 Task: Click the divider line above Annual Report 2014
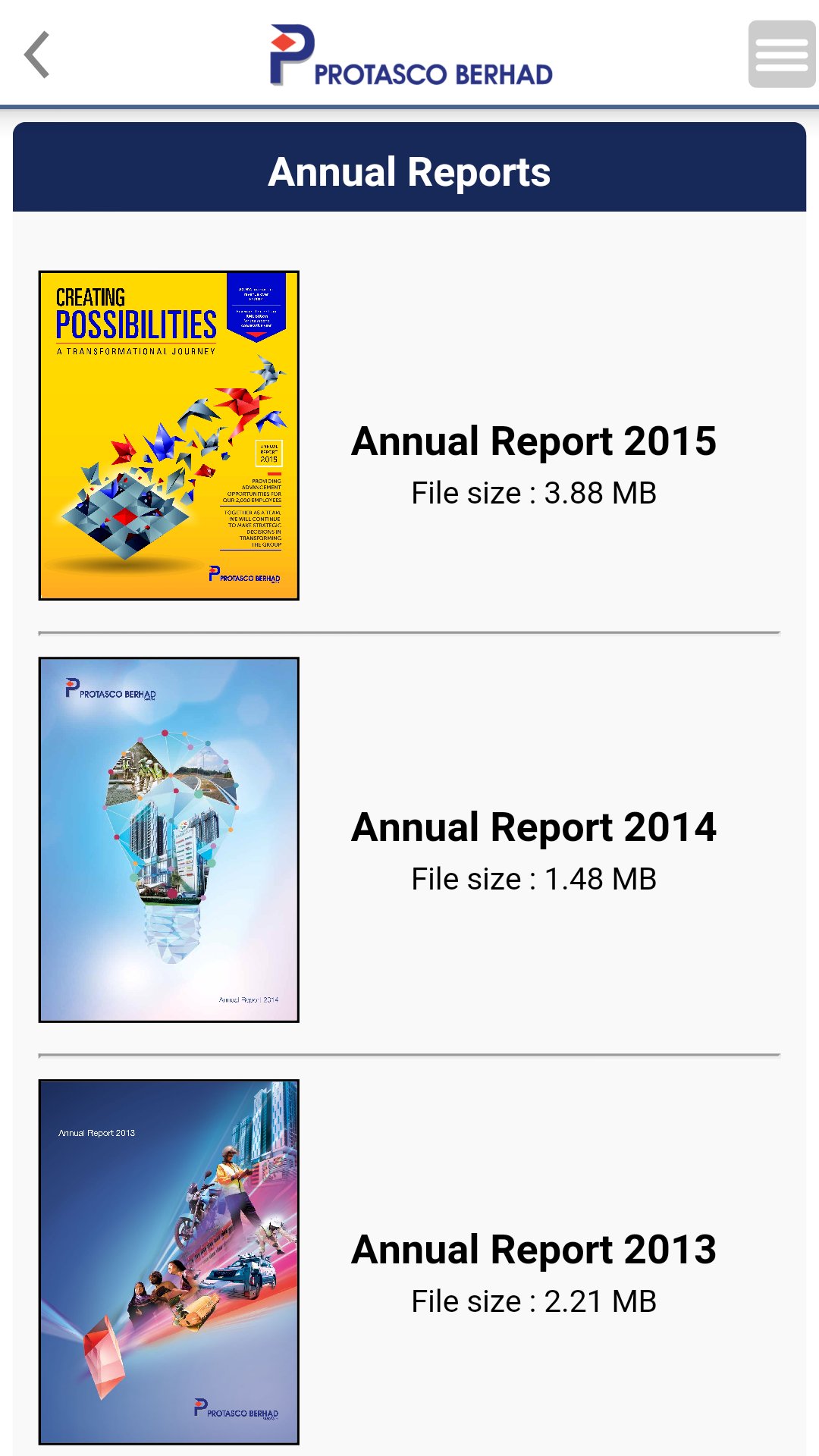click(409, 629)
